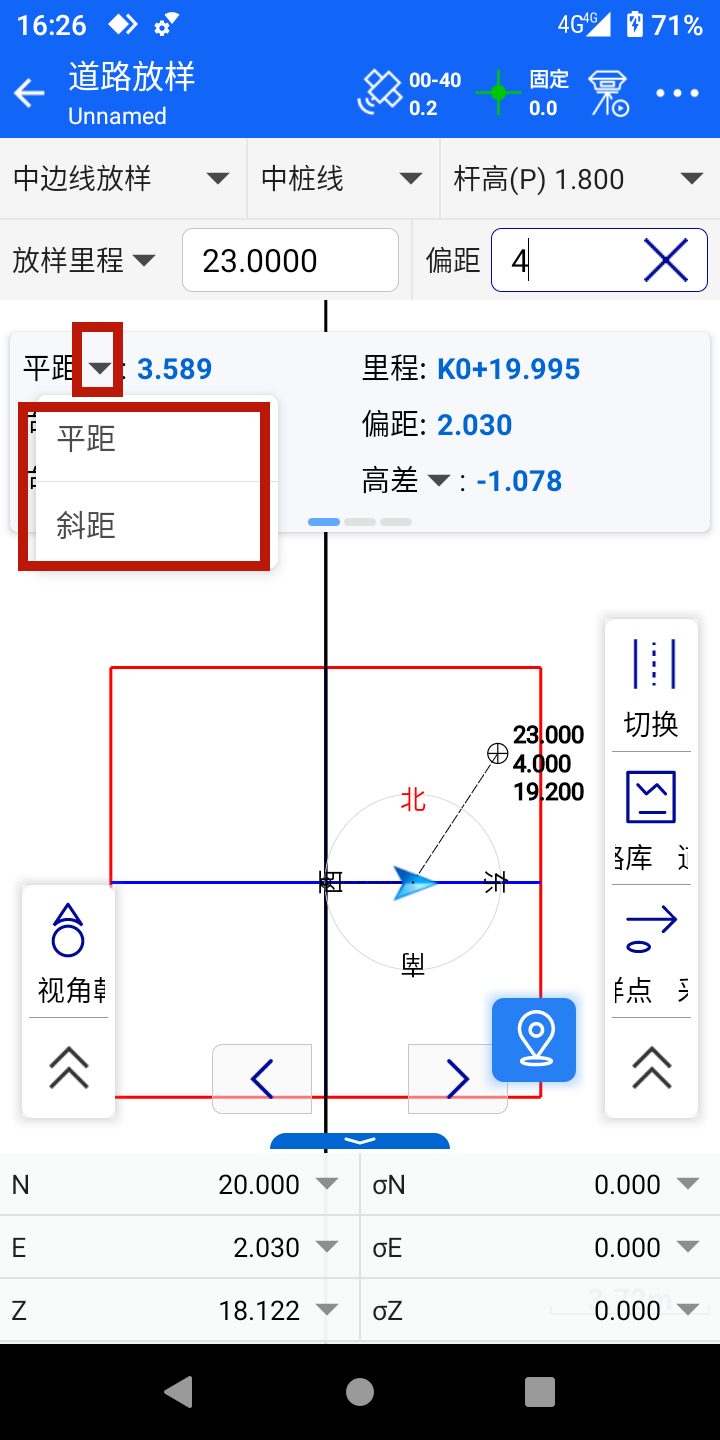
Task: Expand the 中桩线 dropdown
Action: [x=342, y=179]
